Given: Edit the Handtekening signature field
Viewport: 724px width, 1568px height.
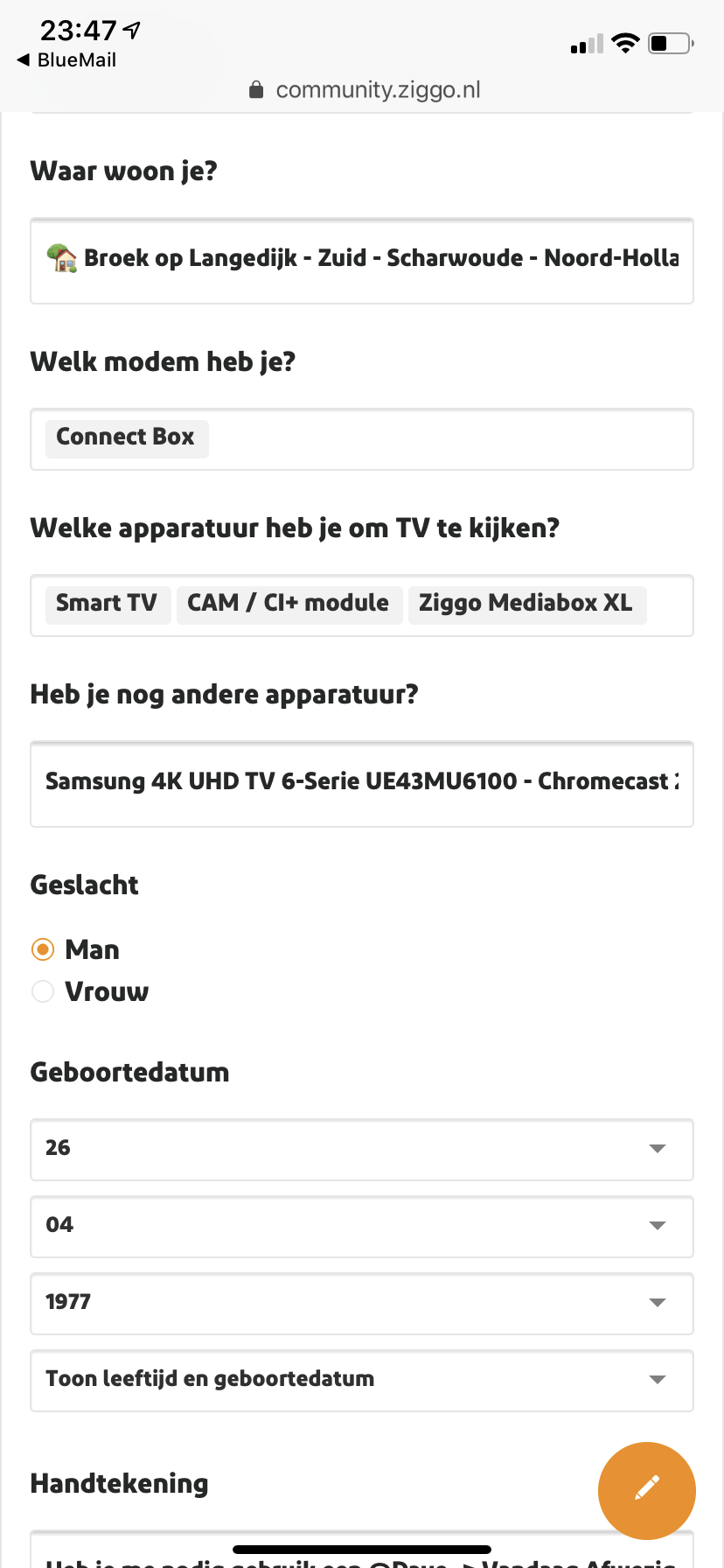Looking at the screenshot, I should [x=362, y=1550].
